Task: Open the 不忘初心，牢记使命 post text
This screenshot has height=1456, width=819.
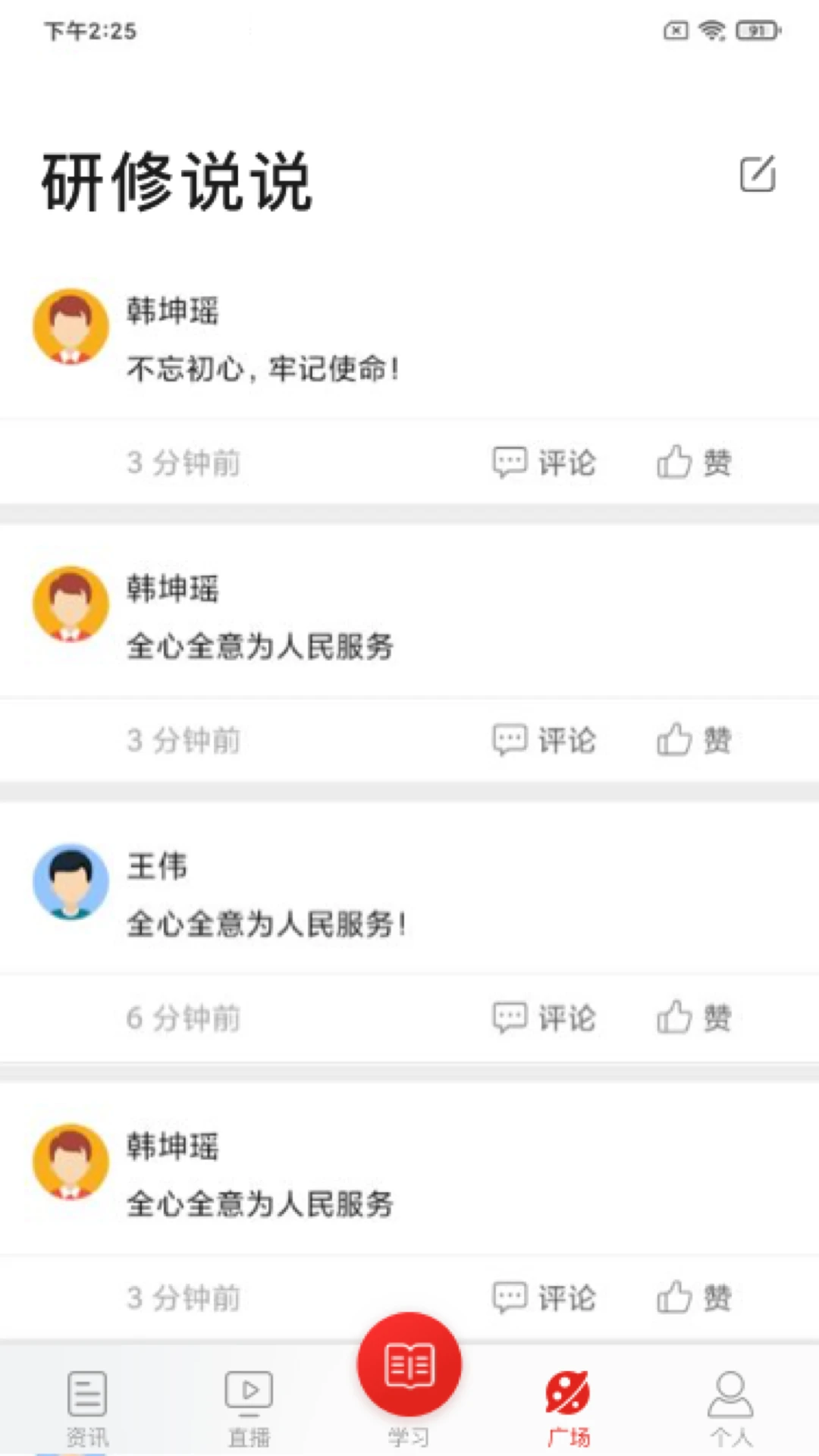Action: (264, 370)
